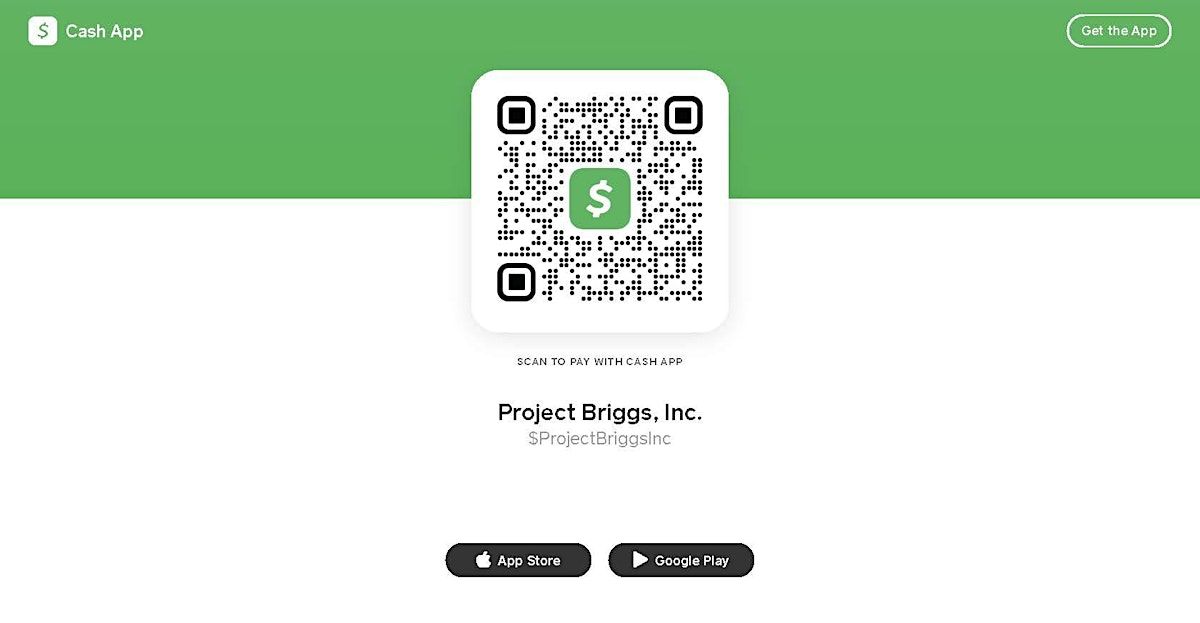The height and width of the screenshot is (623, 1200).
Task: Open the Google Play download link
Action: click(681, 560)
